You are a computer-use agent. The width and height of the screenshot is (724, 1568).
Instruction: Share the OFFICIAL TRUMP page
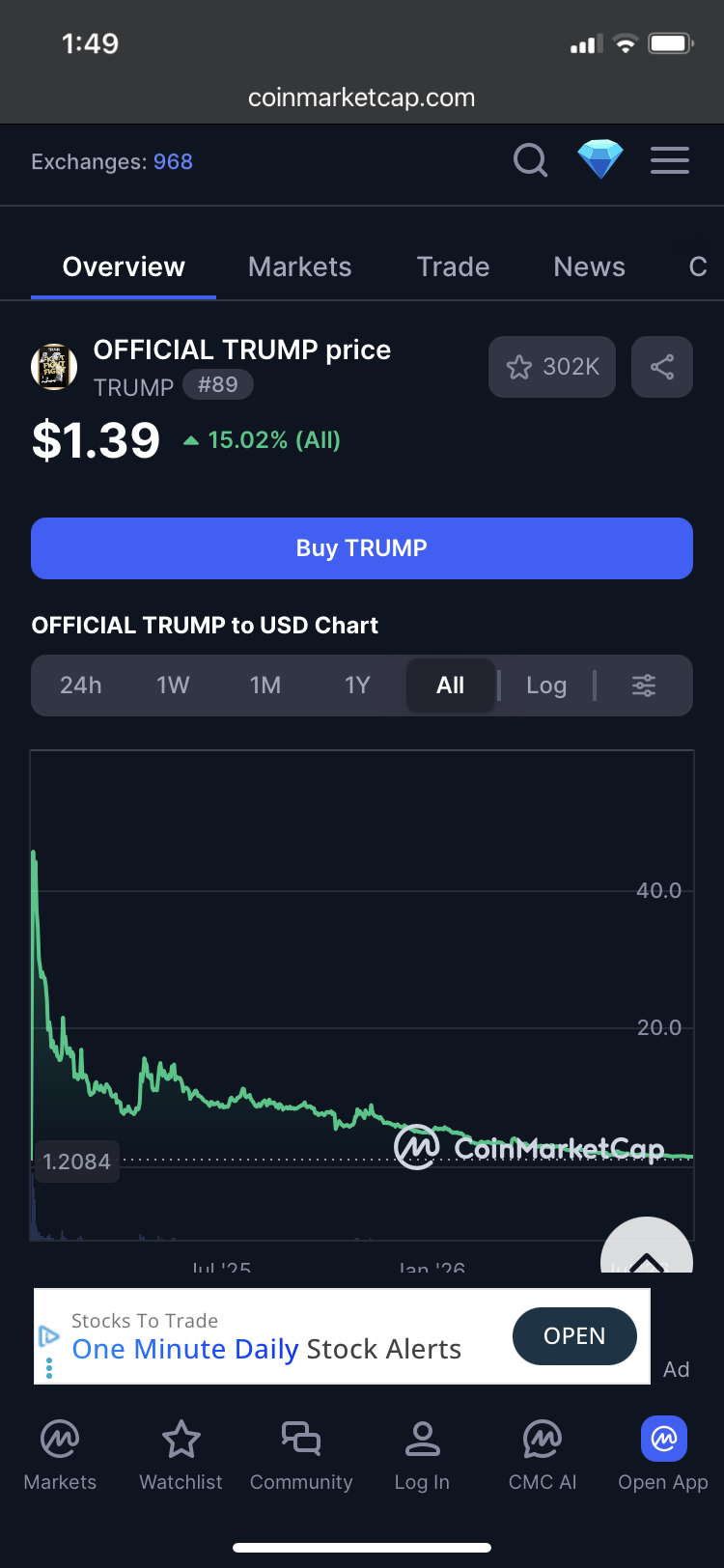[x=662, y=367]
